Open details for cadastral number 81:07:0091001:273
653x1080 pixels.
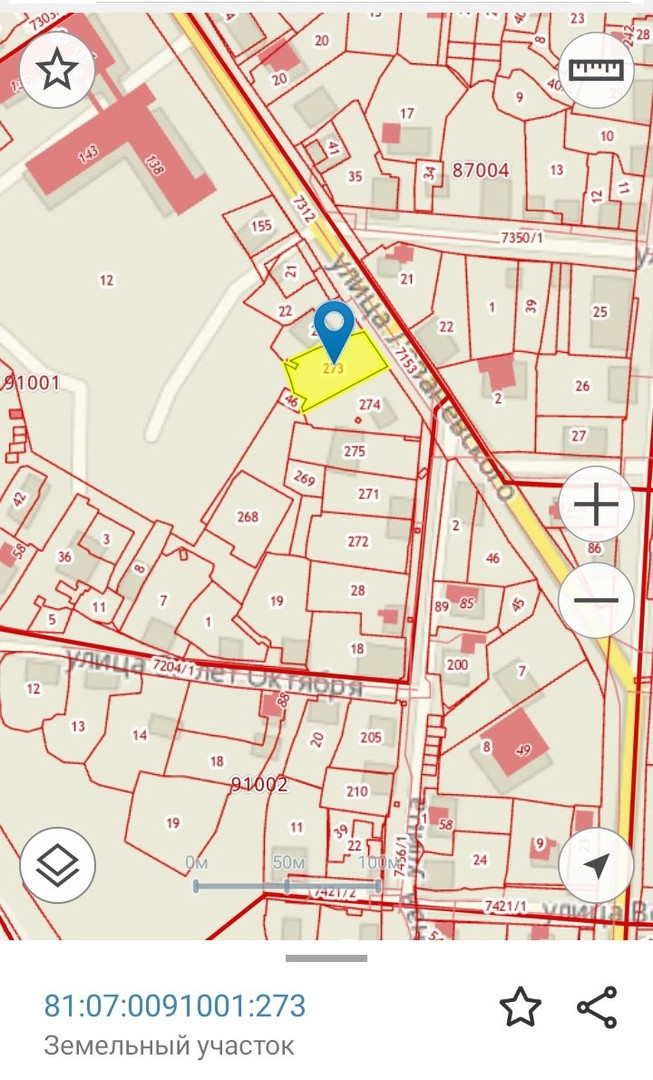[174, 1005]
